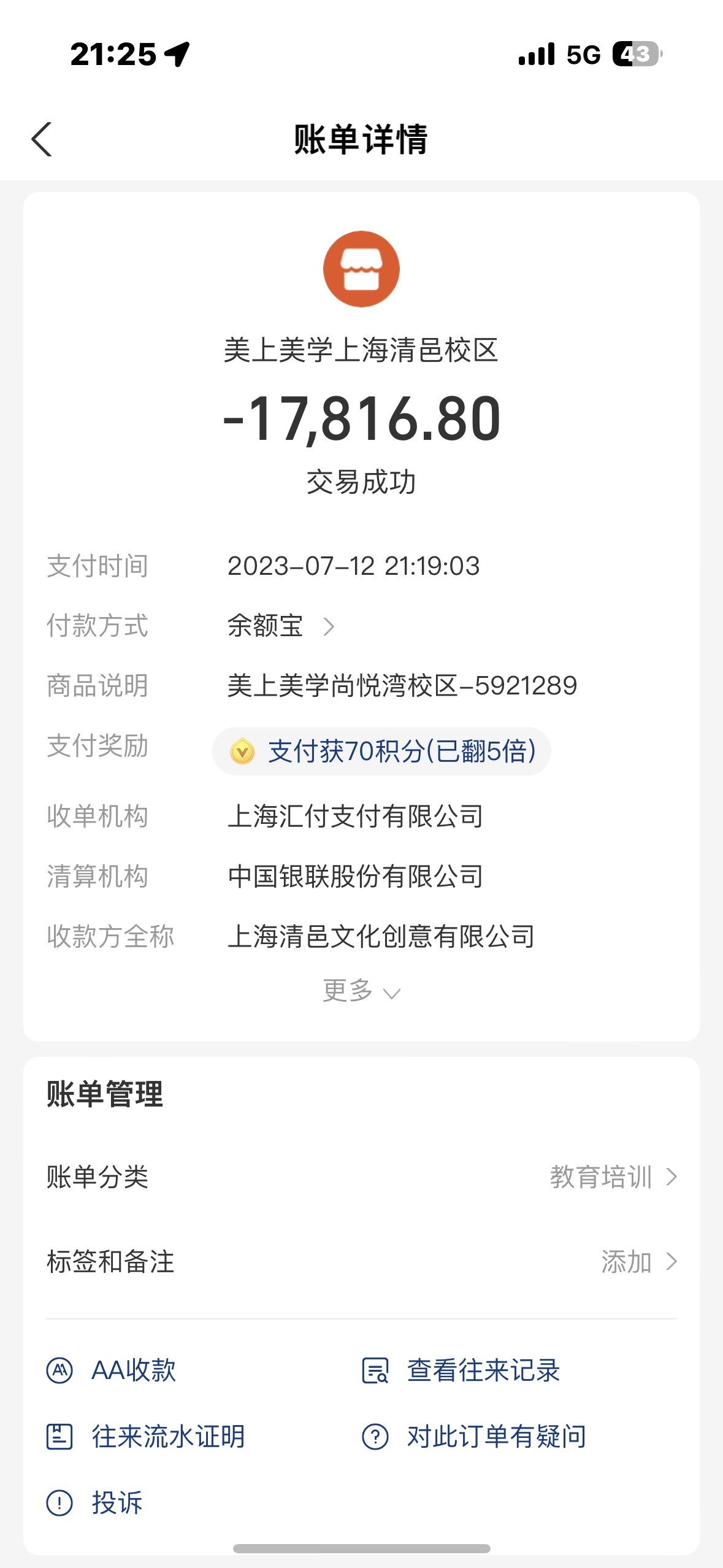This screenshot has width=723, height=1568.
Task: Tap the 支付获70积分 reward chip
Action: coord(381,751)
